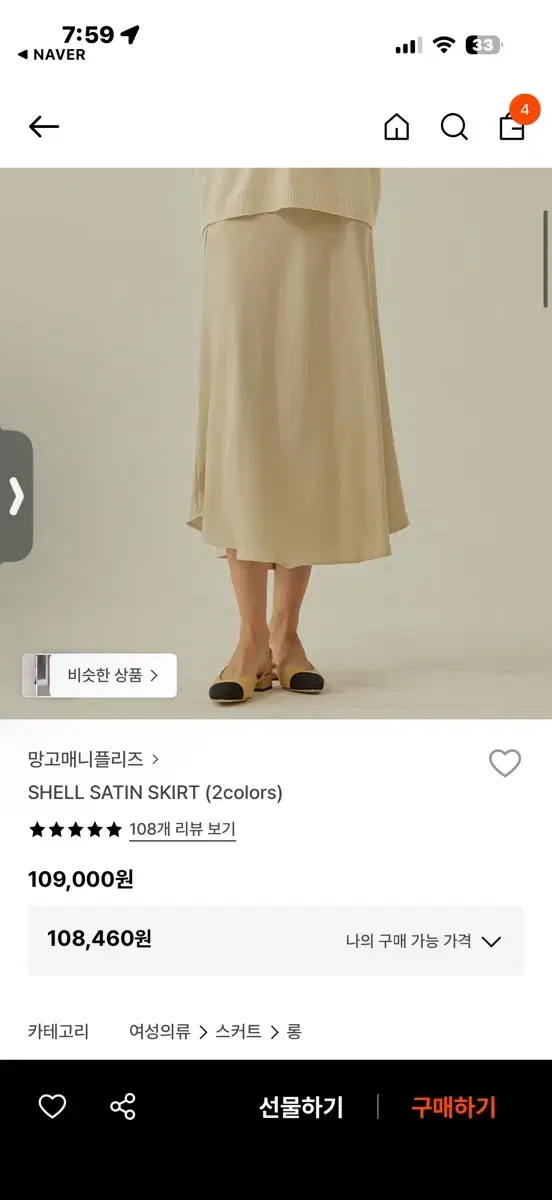Viewport: 552px width, 1200px height.
Task: Open the 망고매니플리즈 brand page
Action: (94, 760)
